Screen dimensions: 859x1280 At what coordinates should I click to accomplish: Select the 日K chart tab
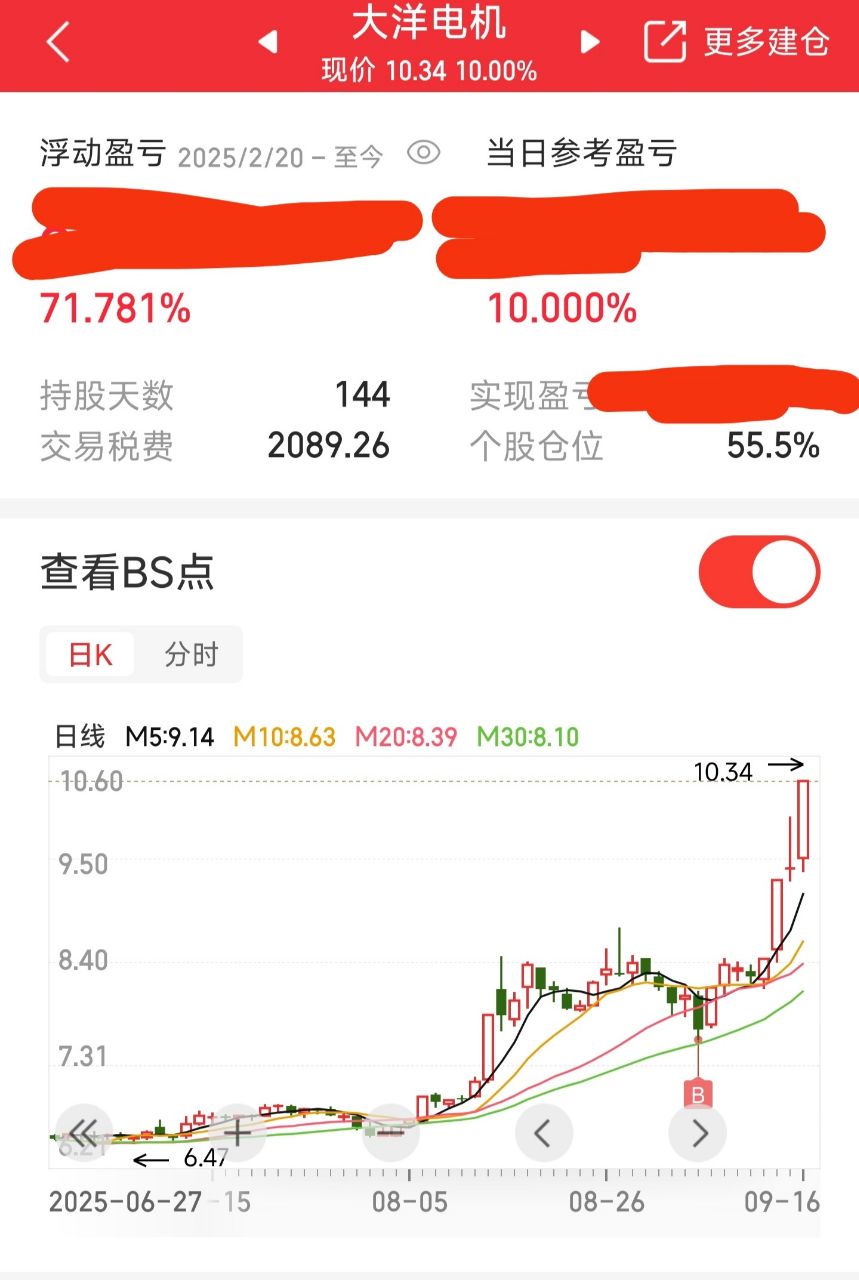pos(90,655)
